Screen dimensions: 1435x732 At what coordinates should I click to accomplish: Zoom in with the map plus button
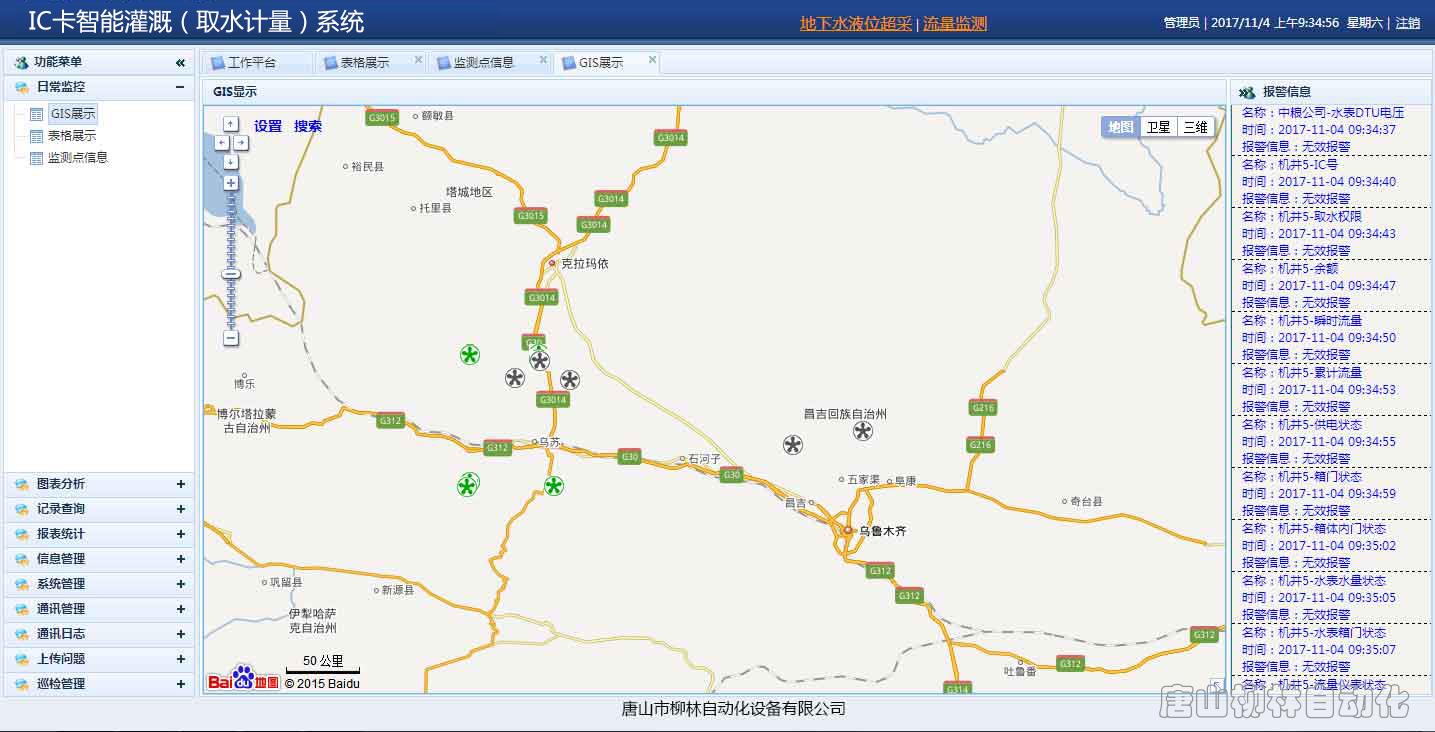point(231,183)
